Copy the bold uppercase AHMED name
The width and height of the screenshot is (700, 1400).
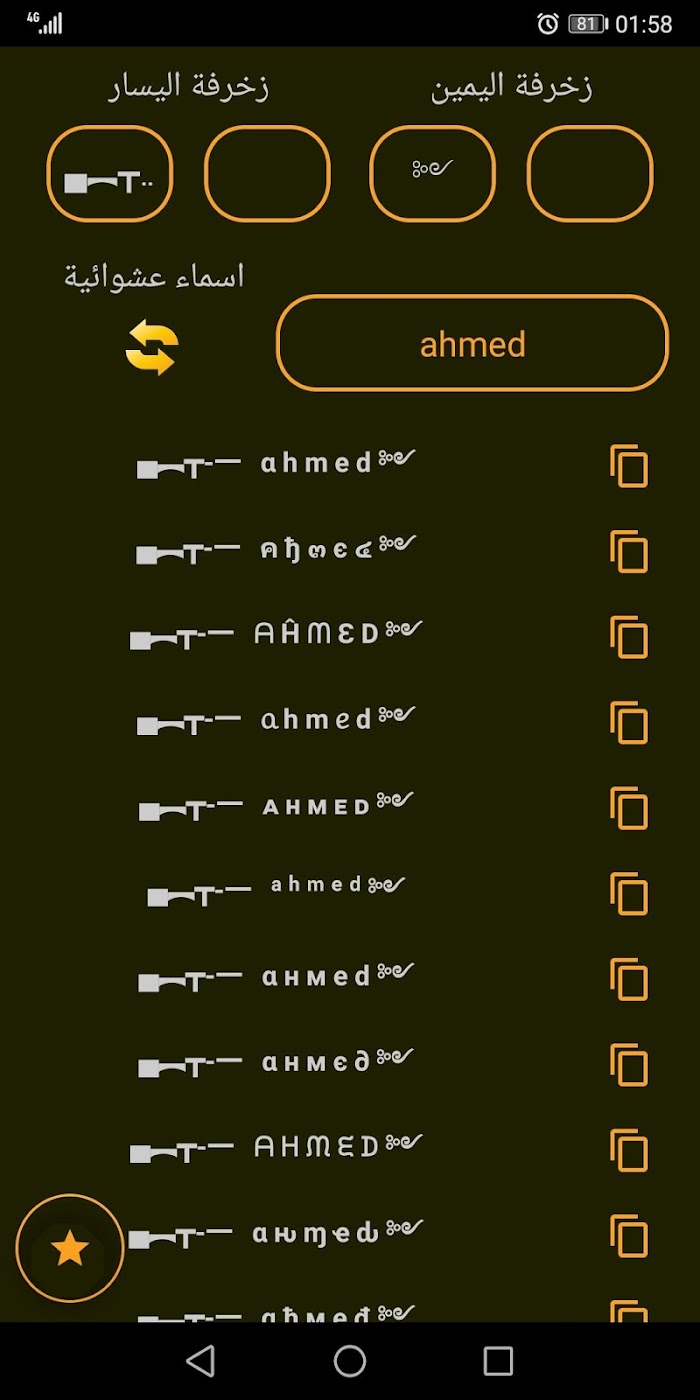629,808
